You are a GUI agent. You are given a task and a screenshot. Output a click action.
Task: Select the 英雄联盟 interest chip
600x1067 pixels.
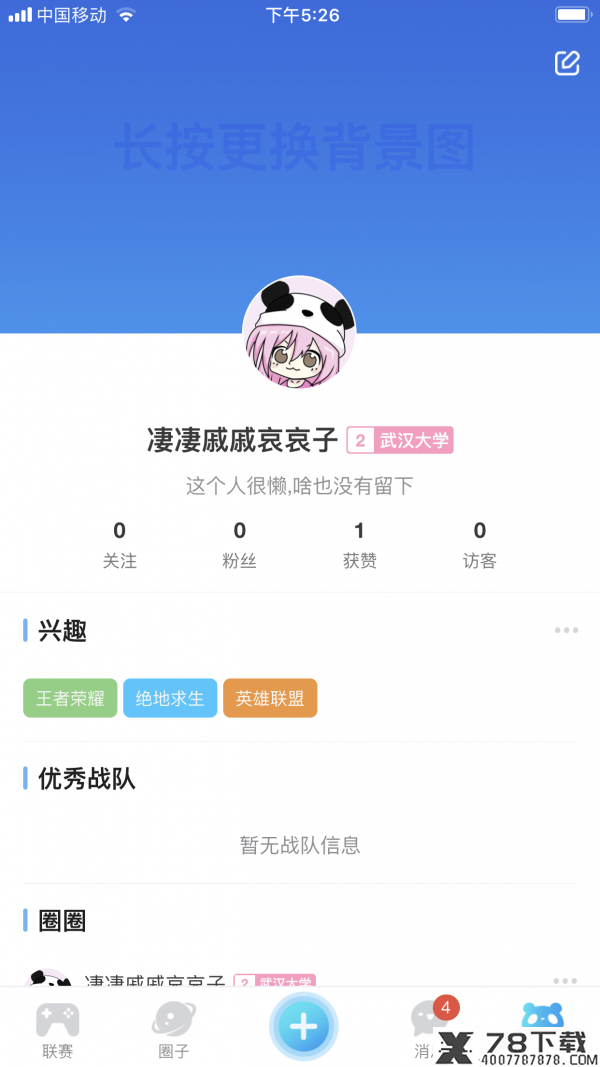[x=270, y=698]
